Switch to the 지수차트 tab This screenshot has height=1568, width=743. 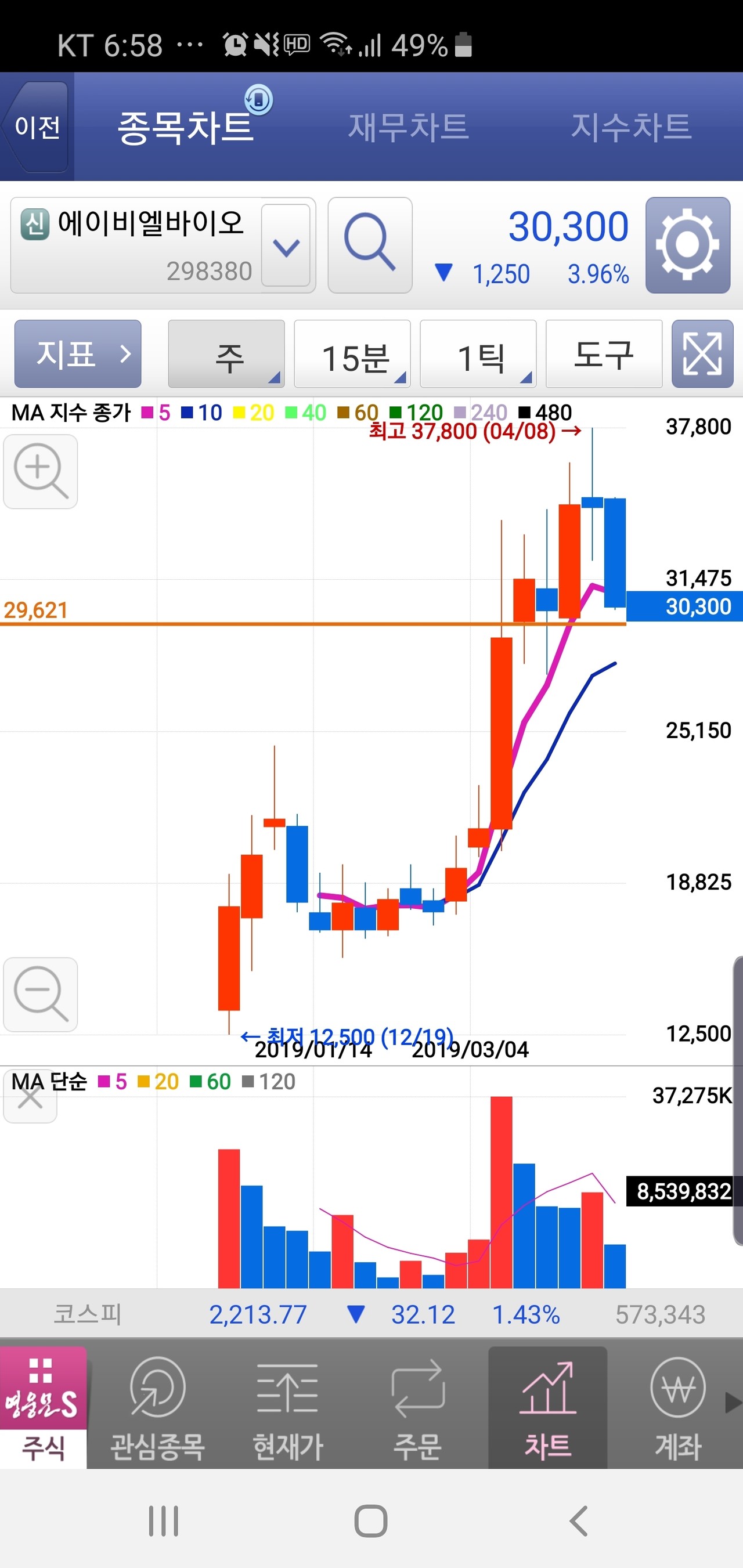(630, 127)
